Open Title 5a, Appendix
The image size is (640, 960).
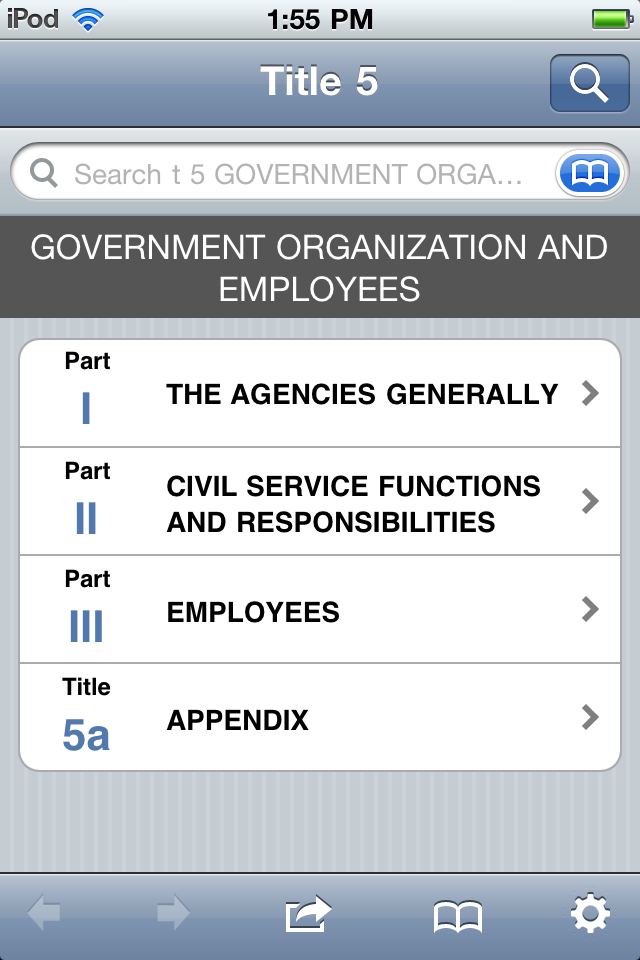(320, 719)
